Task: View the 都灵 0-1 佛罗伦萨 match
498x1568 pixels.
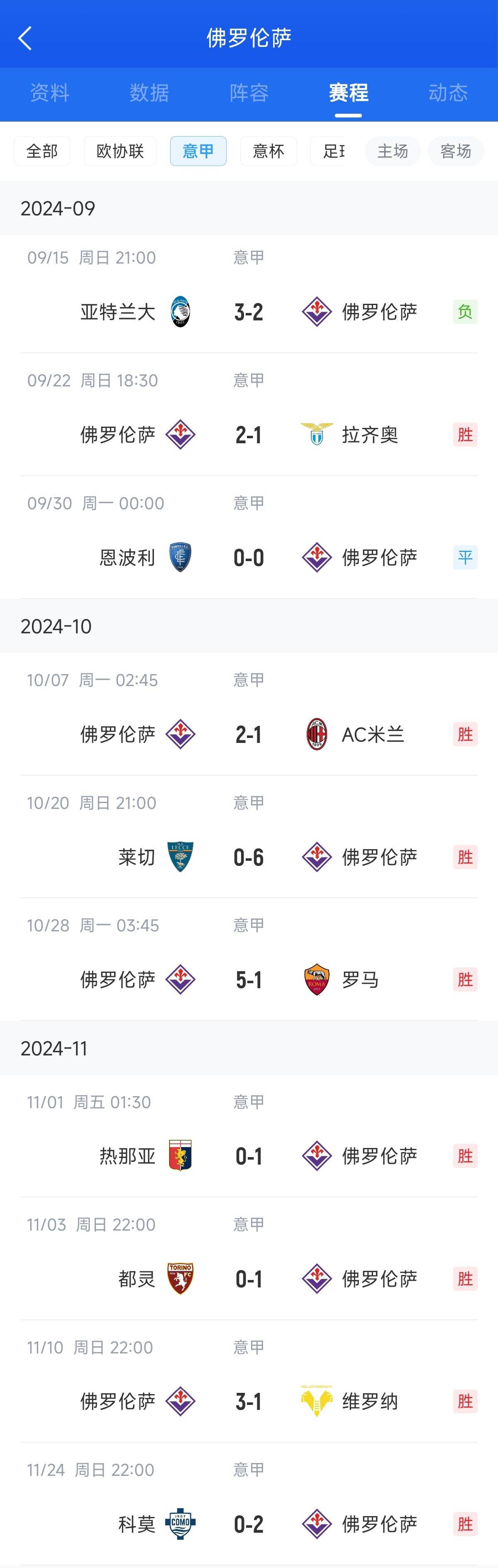Action: pyautogui.click(x=249, y=1279)
